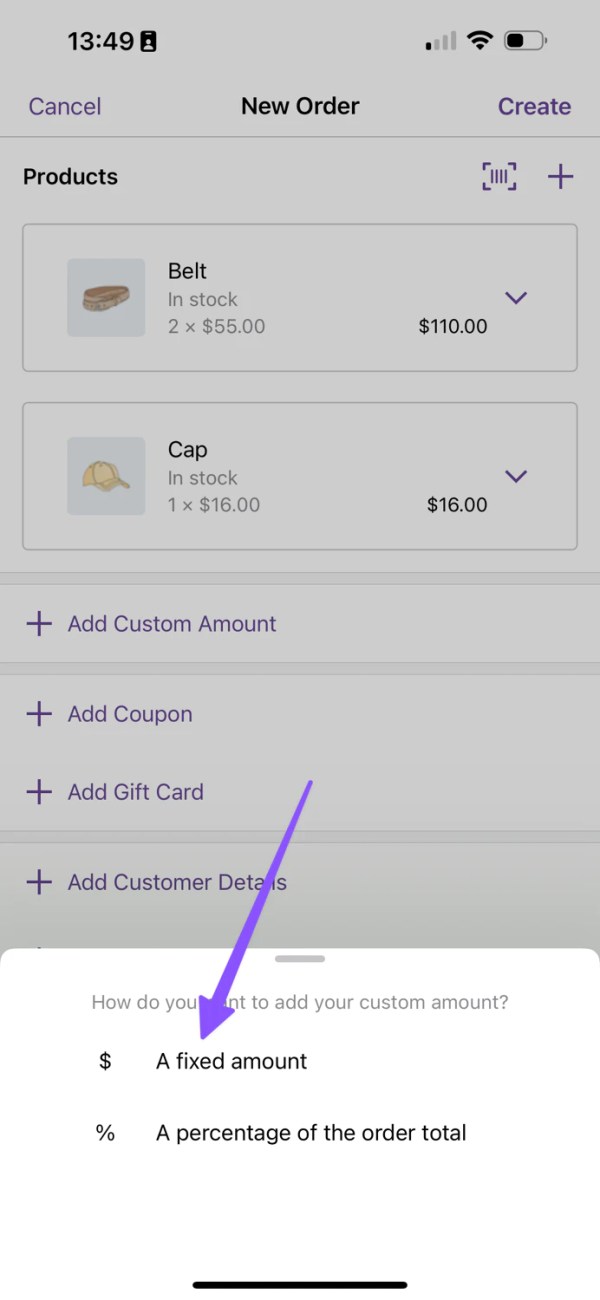Tap Add Gift Card
Viewport: 600px width, 1300px height.
(x=300, y=792)
